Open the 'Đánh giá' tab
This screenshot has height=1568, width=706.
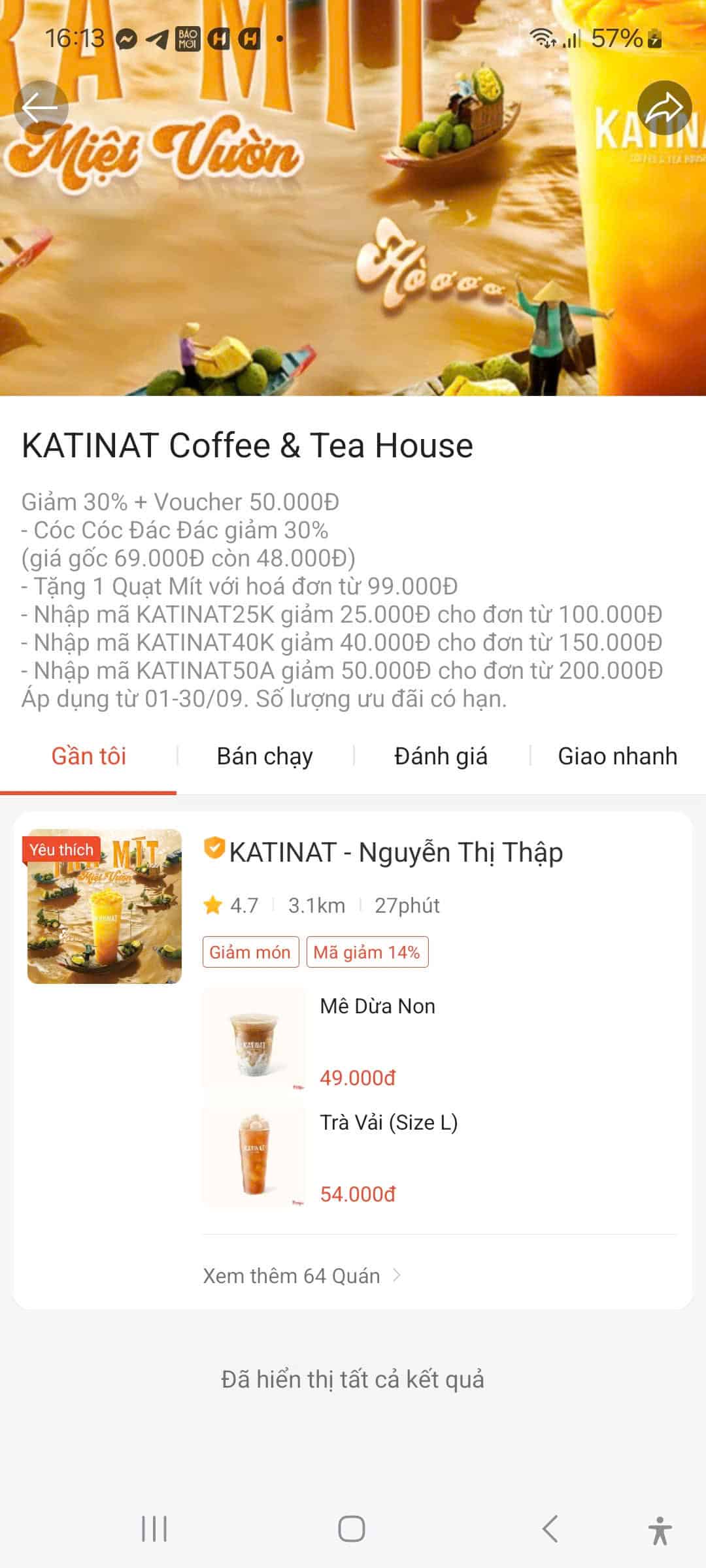click(x=441, y=756)
